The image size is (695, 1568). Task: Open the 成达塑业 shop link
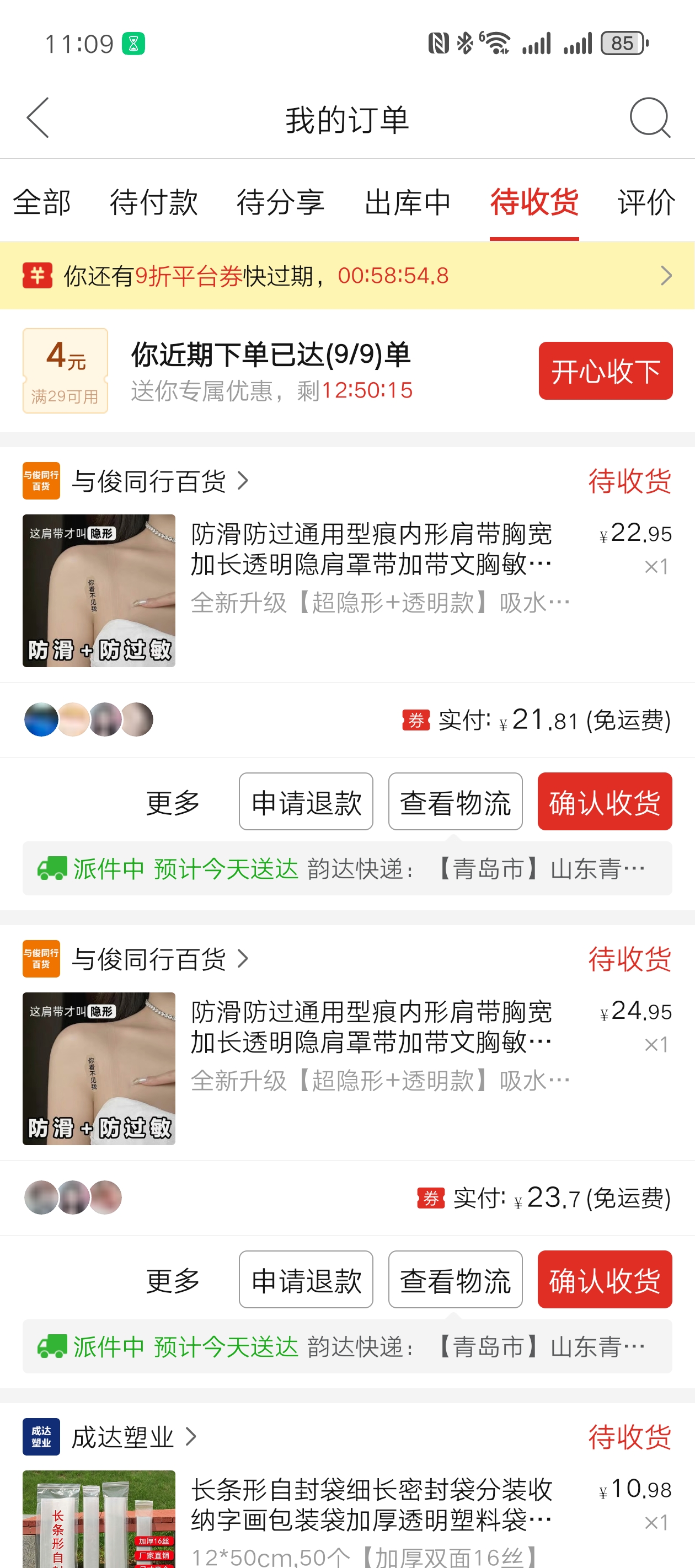tap(124, 1437)
